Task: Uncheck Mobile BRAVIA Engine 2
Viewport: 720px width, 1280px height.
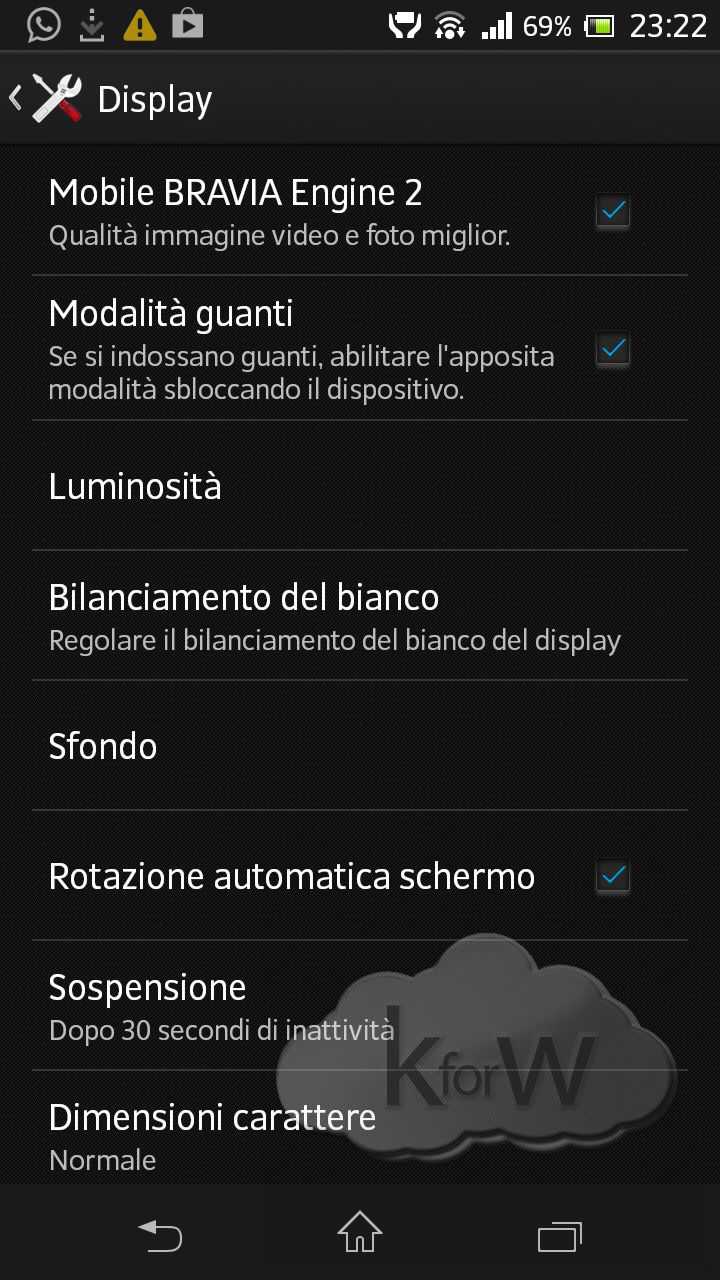Action: 612,211
